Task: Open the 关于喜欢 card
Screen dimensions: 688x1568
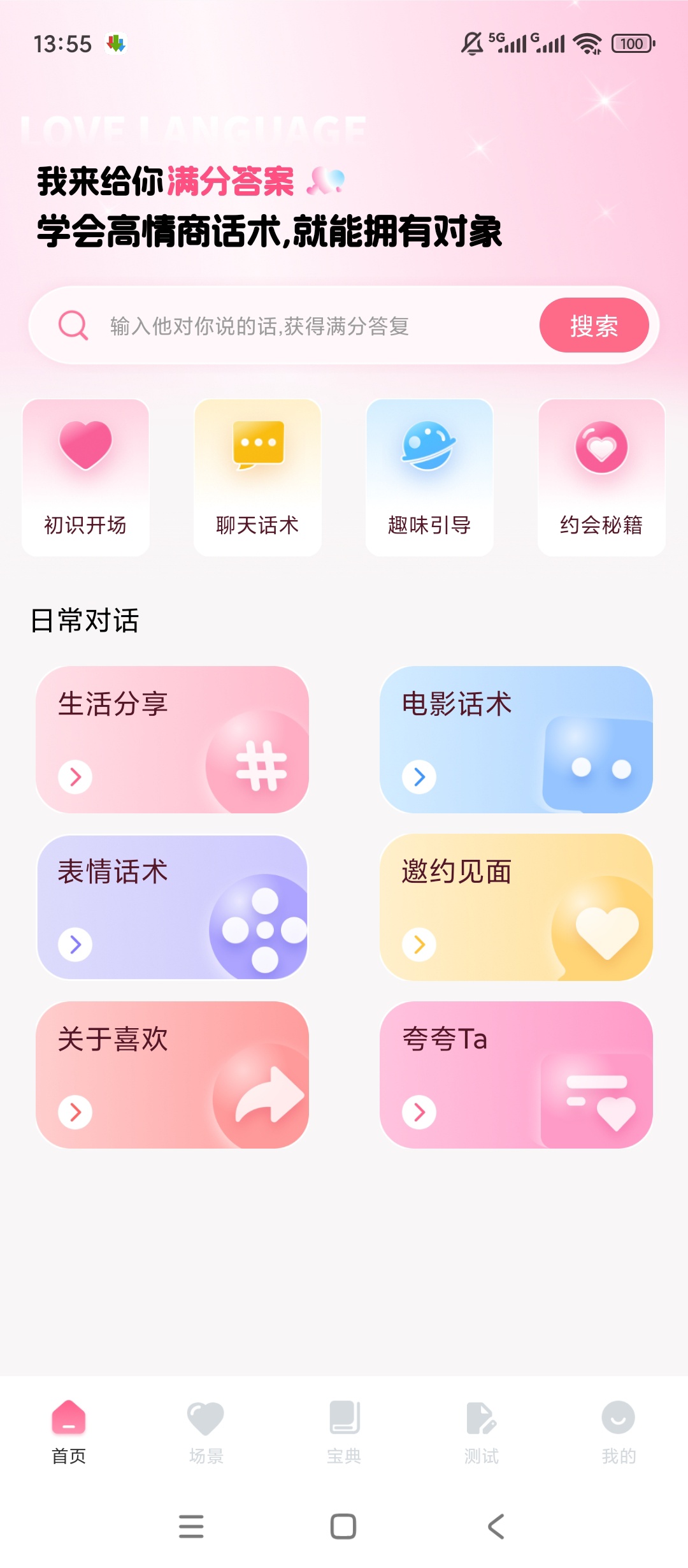Action: [x=172, y=1075]
